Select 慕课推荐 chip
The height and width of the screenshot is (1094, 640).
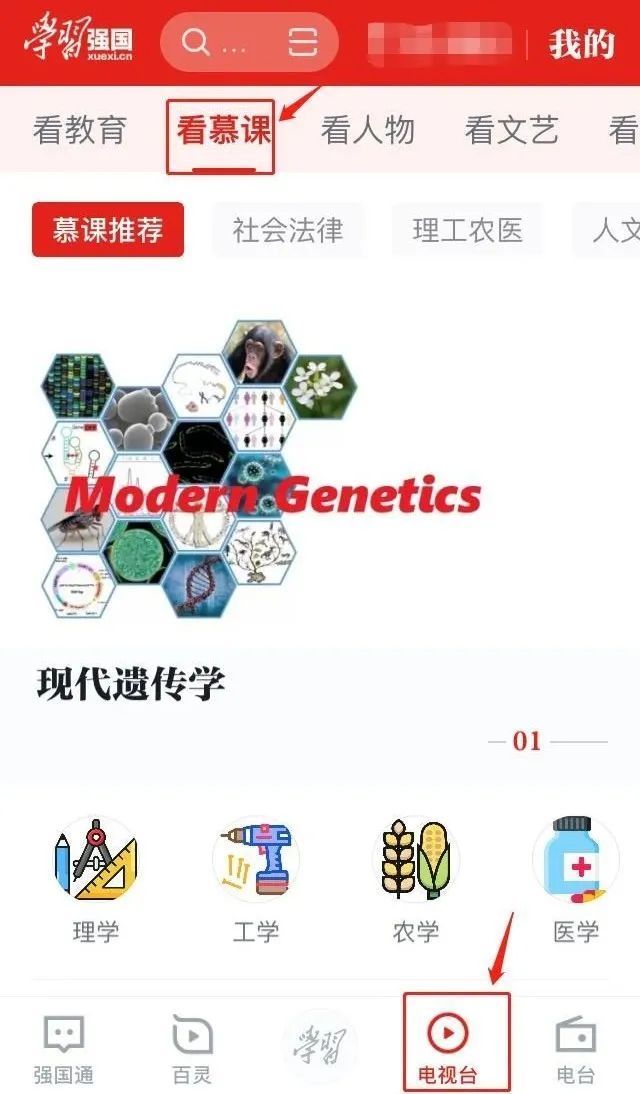(x=108, y=230)
